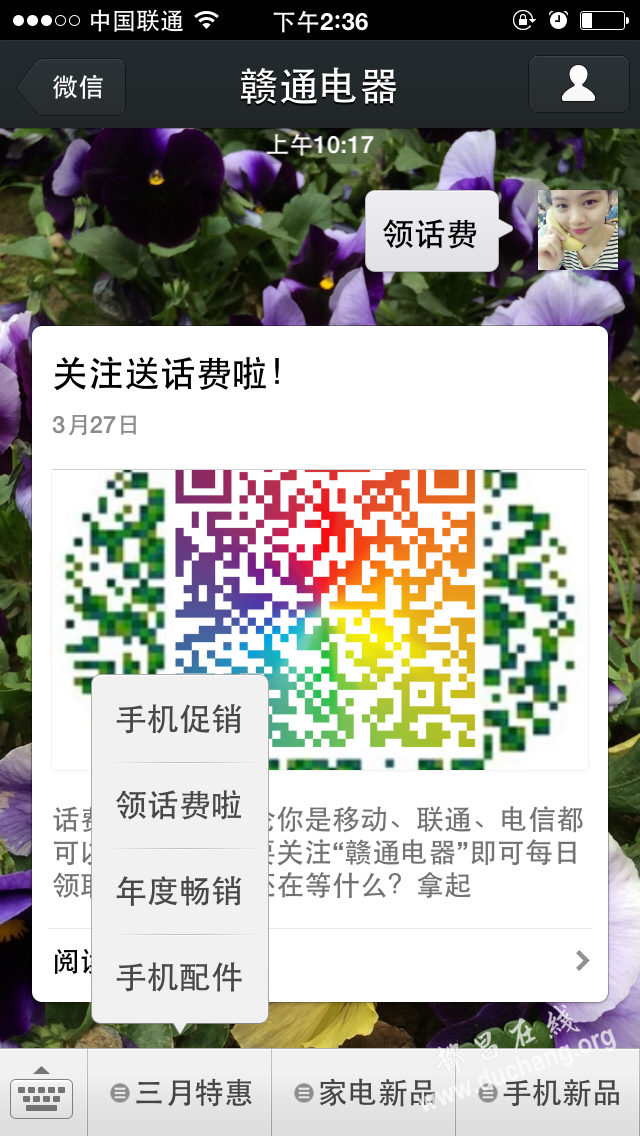
Task: Collapse the 三月特惠 bottom menu
Action: 181,1093
